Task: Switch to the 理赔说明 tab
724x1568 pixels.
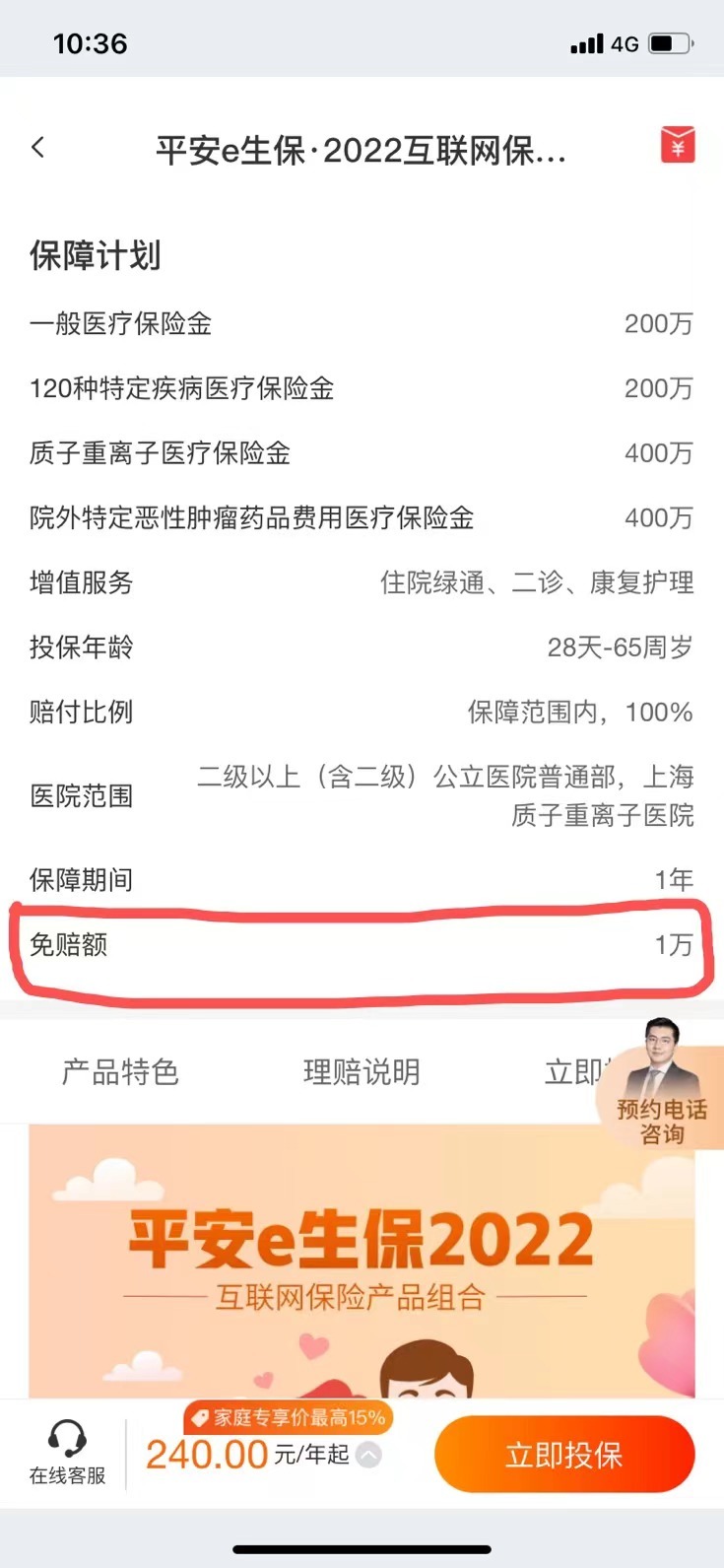Action: (362, 1071)
